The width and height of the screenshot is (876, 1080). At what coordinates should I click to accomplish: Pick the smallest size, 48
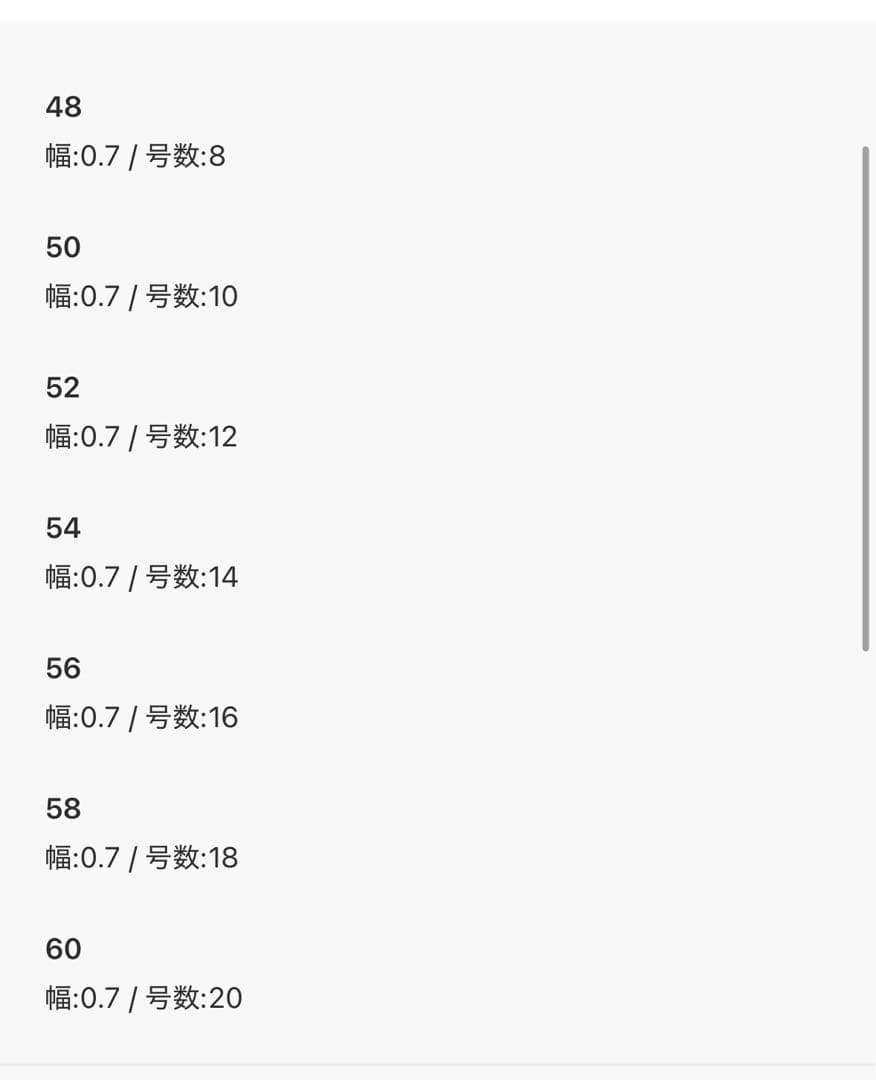tap(64, 107)
